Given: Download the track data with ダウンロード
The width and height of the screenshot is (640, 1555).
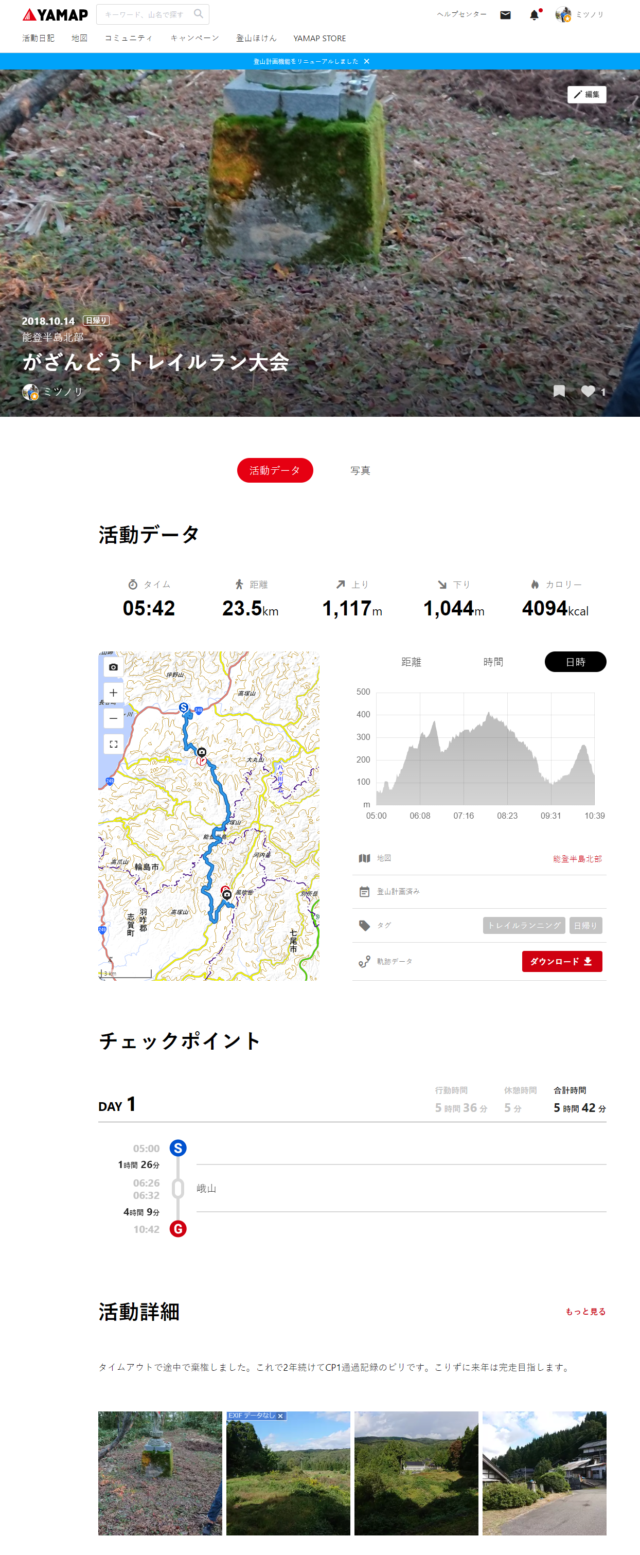Looking at the screenshot, I should [x=561, y=961].
